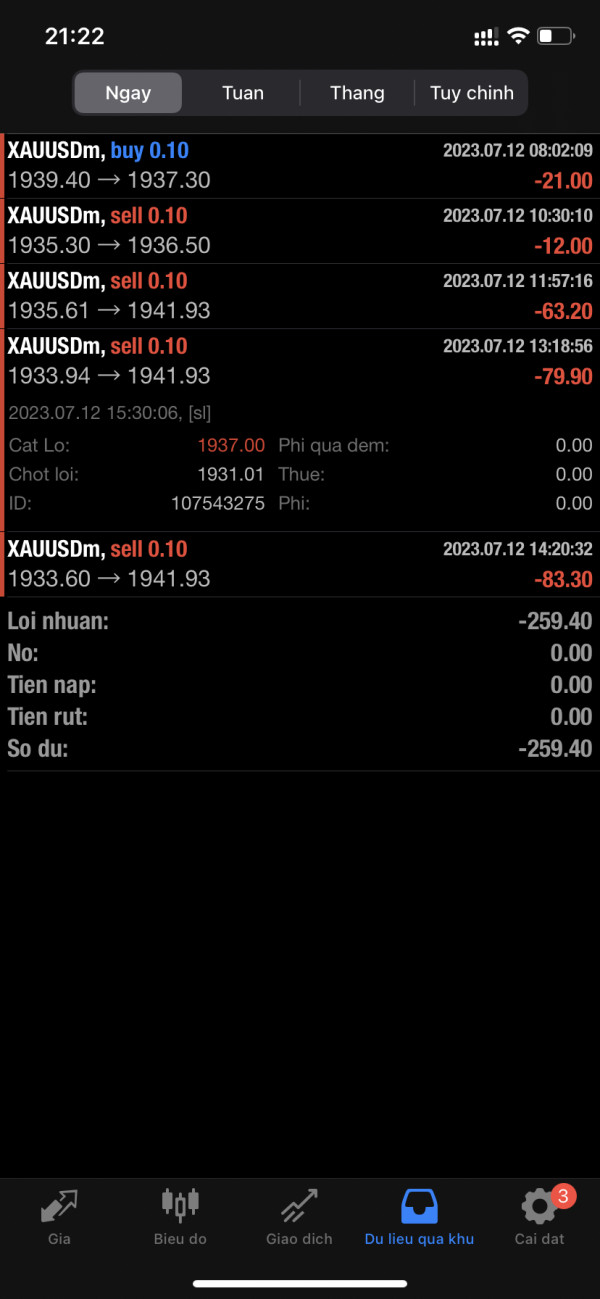The width and height of the screenshot is (600, 1299).
Task: Expand the sell trade closed at -12.00
Action: pyautogui.click(x=300, y=231)
